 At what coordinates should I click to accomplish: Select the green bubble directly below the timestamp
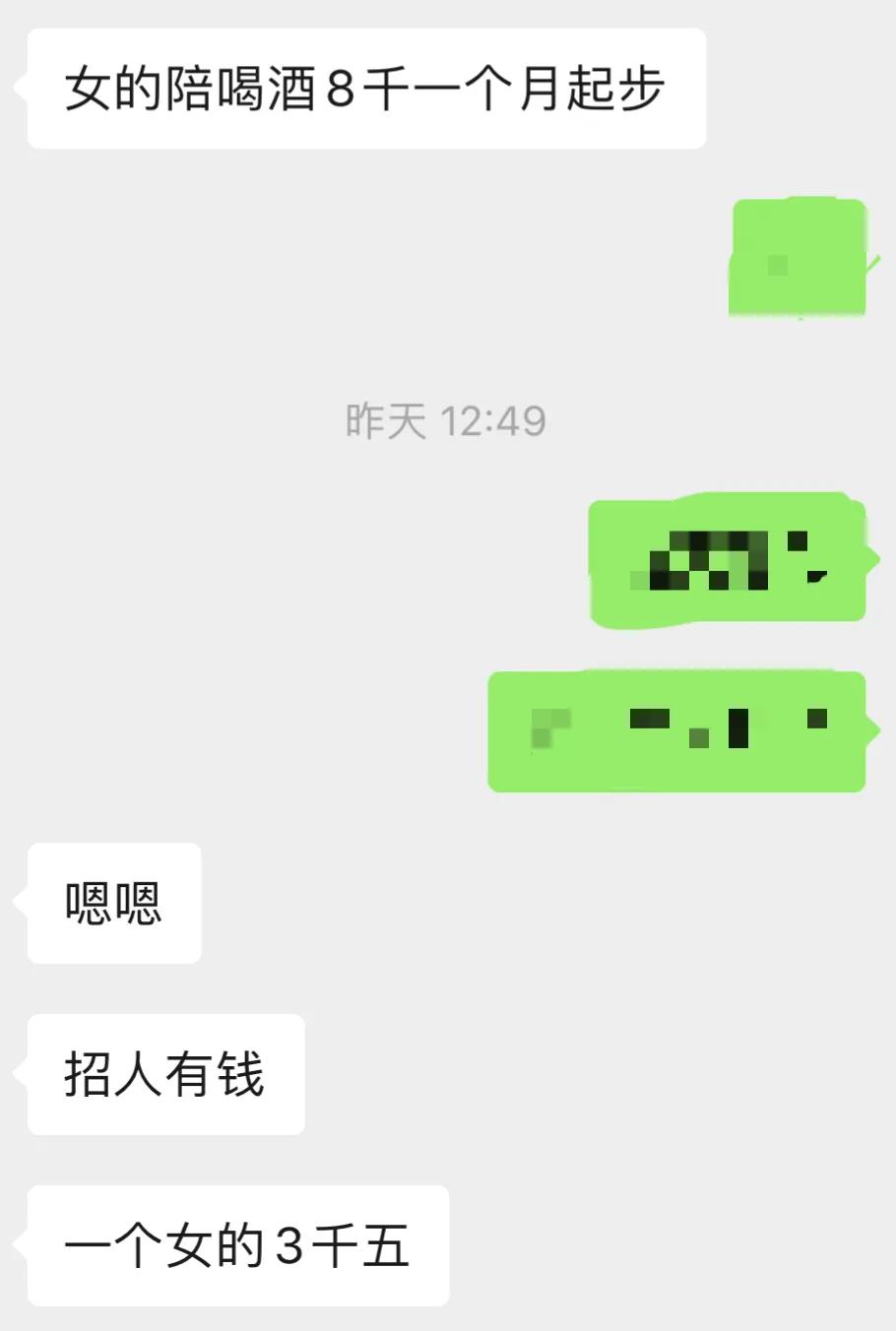(729, 561)
